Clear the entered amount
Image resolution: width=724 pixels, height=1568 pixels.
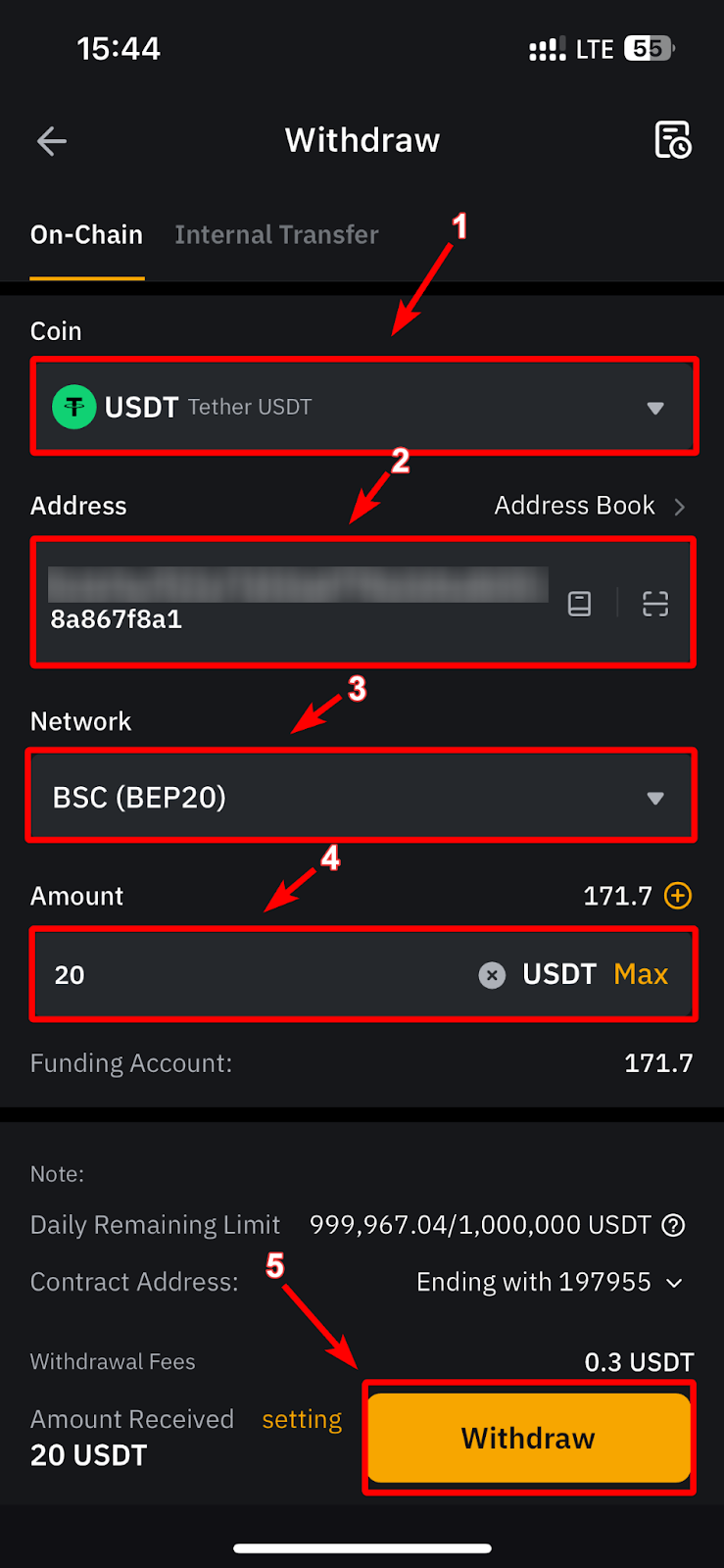click(492, 975)
